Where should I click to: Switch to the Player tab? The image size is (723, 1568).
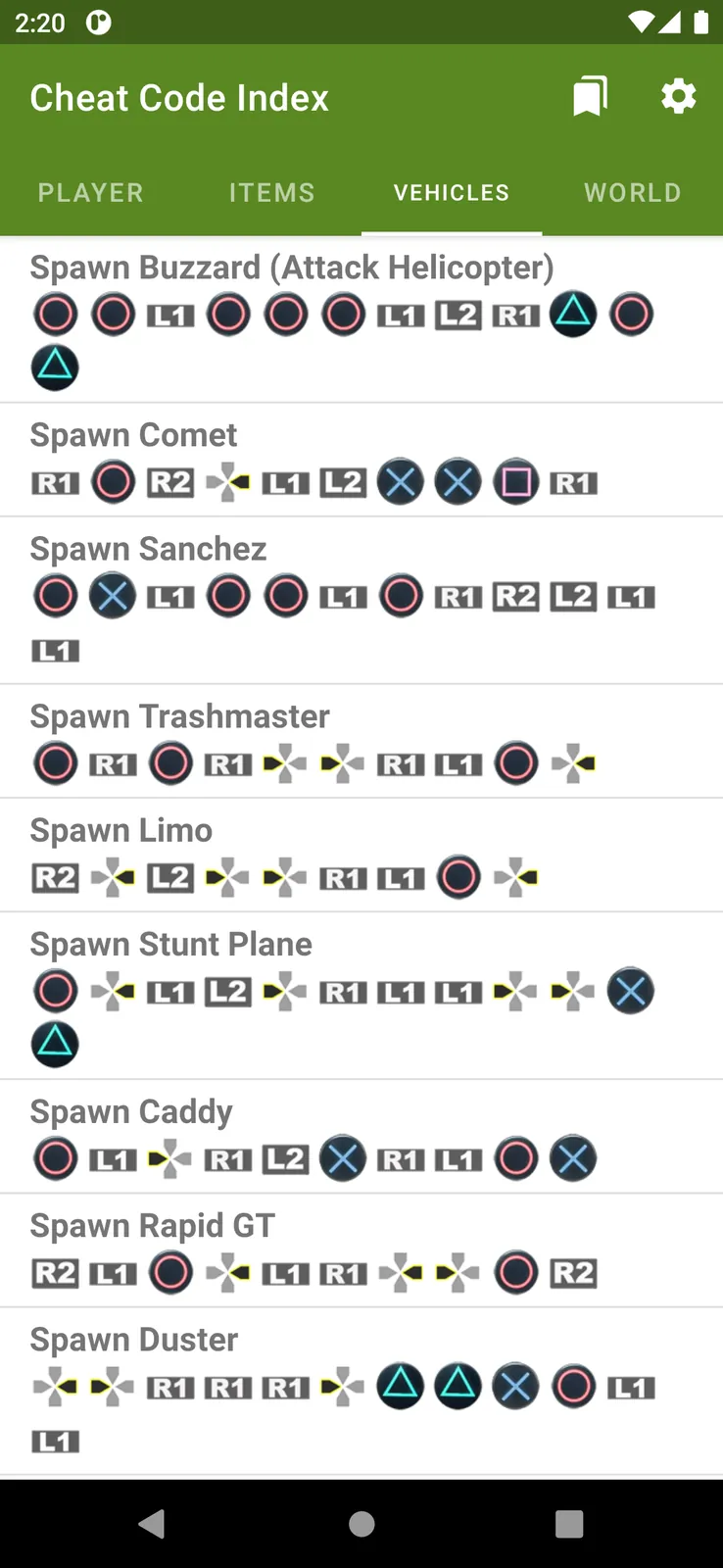coord(91,193)
